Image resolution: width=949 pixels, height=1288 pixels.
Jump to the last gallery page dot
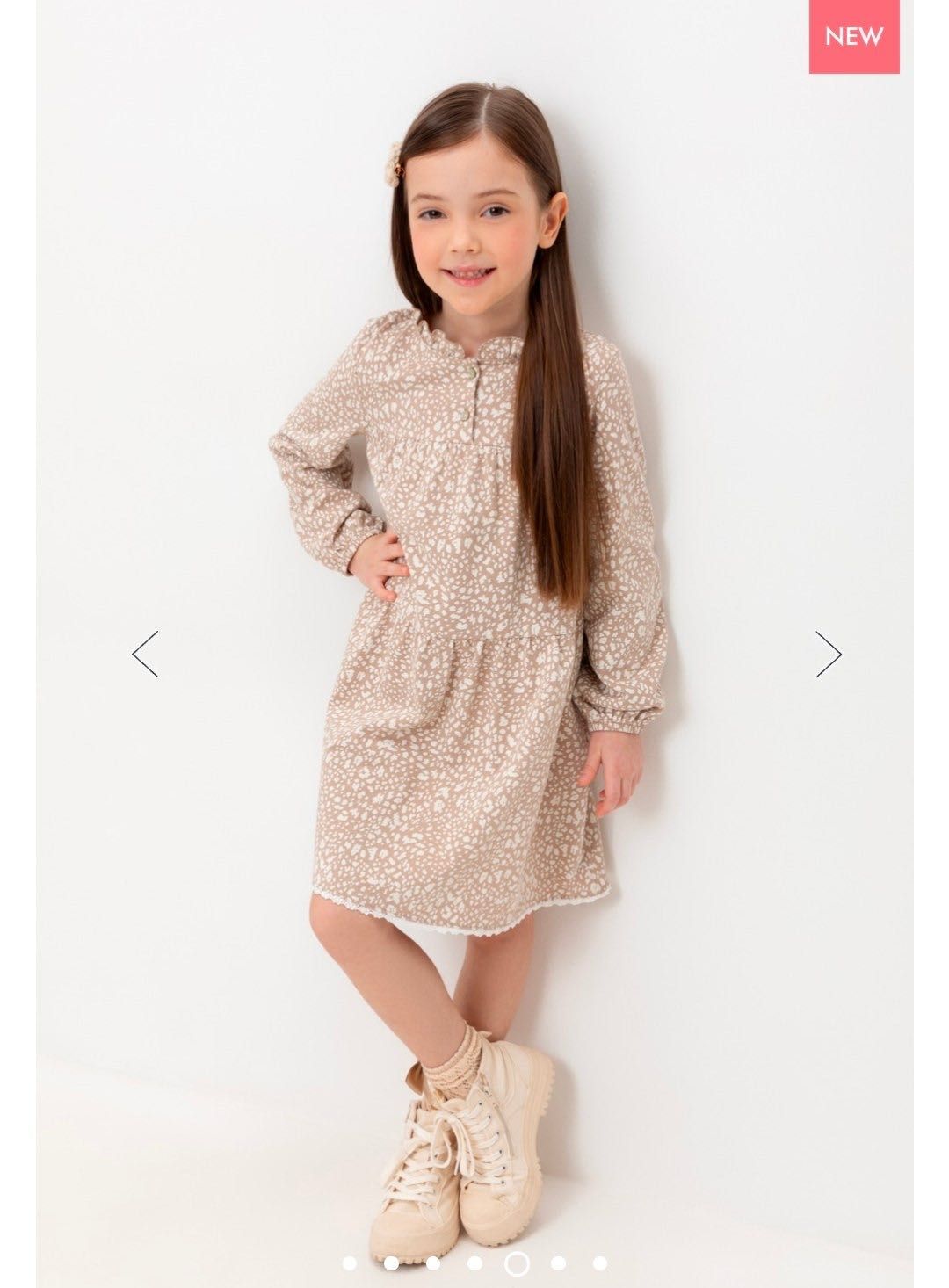click(600, 1263)
